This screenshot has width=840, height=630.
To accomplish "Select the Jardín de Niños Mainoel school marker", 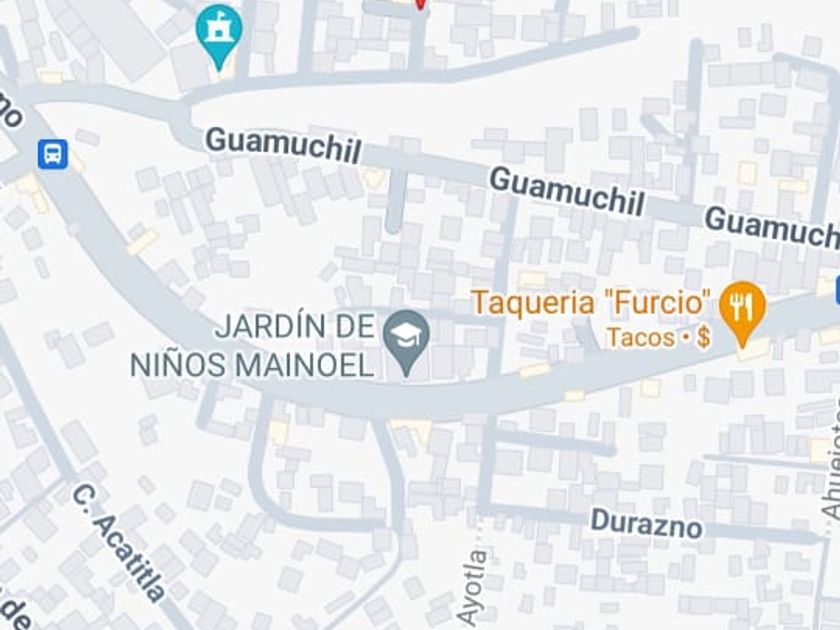I will pyautogui.click(x=406, y=336).
